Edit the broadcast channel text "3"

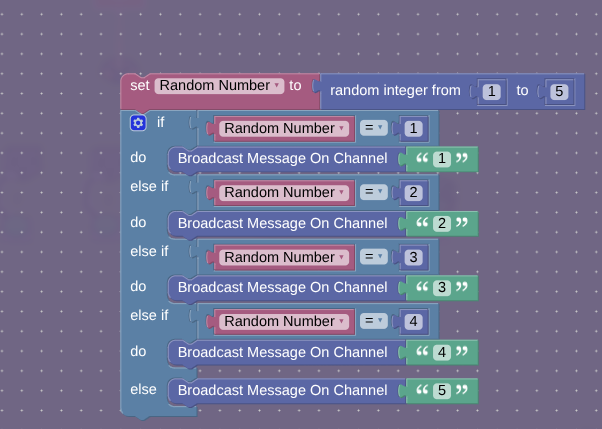tap(441, 287)
